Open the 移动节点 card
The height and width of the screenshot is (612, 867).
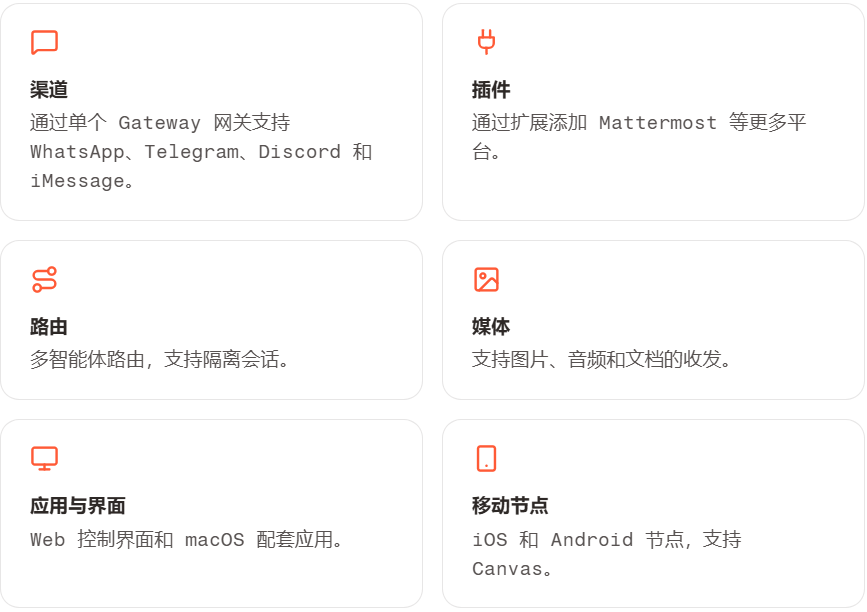[x=653, y=512]
